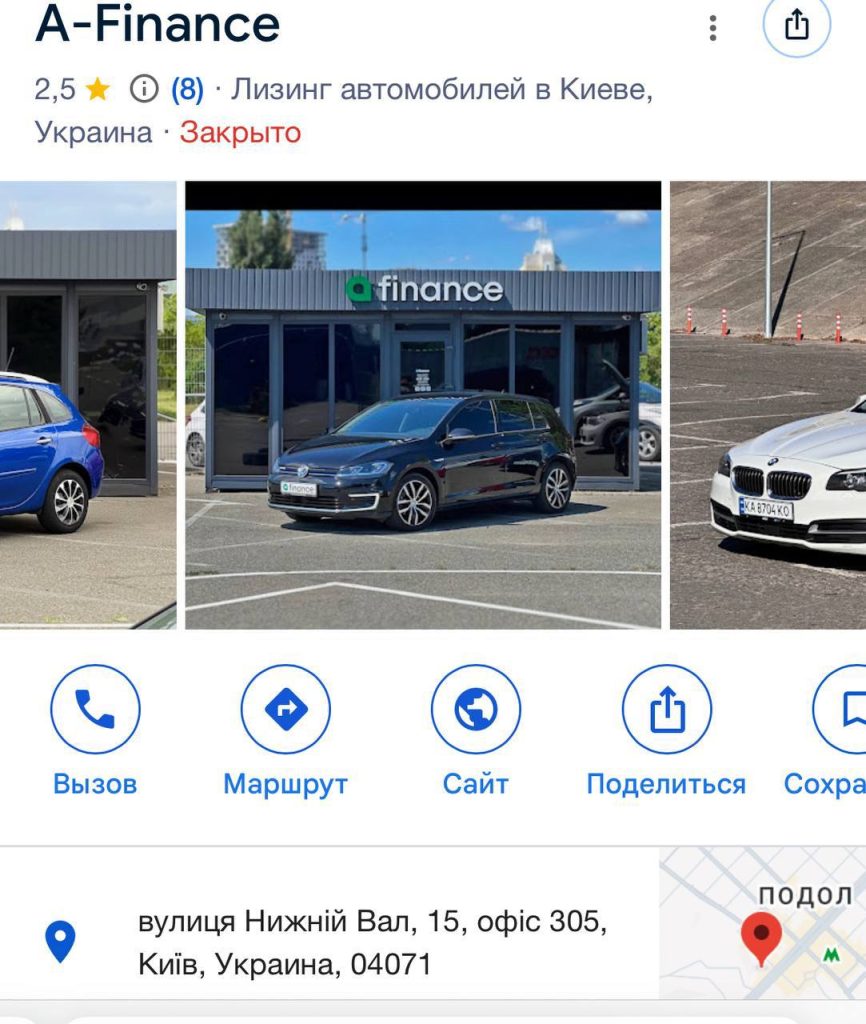Screen dimensions: 866x1024
Task: Tap the share icon in the top corner
Action: coord(796,25)
